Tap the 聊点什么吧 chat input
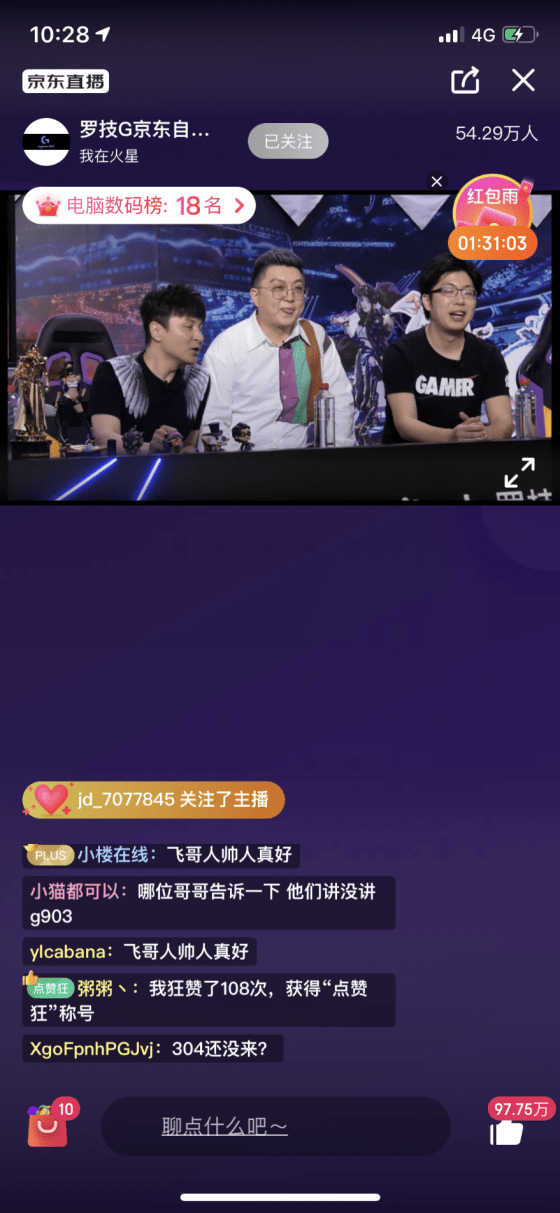Screen dimensions: 560x1213 [275, 1127]
